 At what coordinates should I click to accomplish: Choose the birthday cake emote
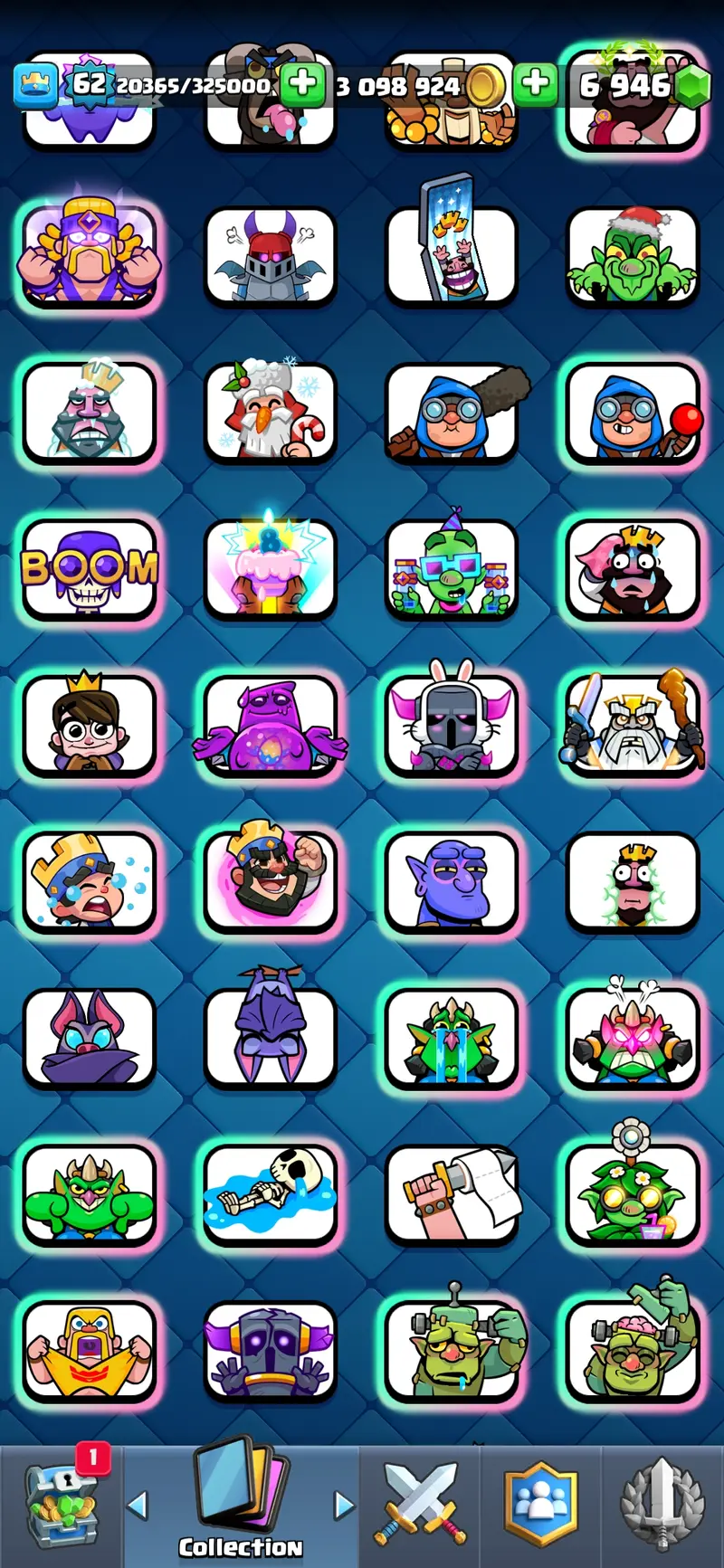[x=270, y=568]
